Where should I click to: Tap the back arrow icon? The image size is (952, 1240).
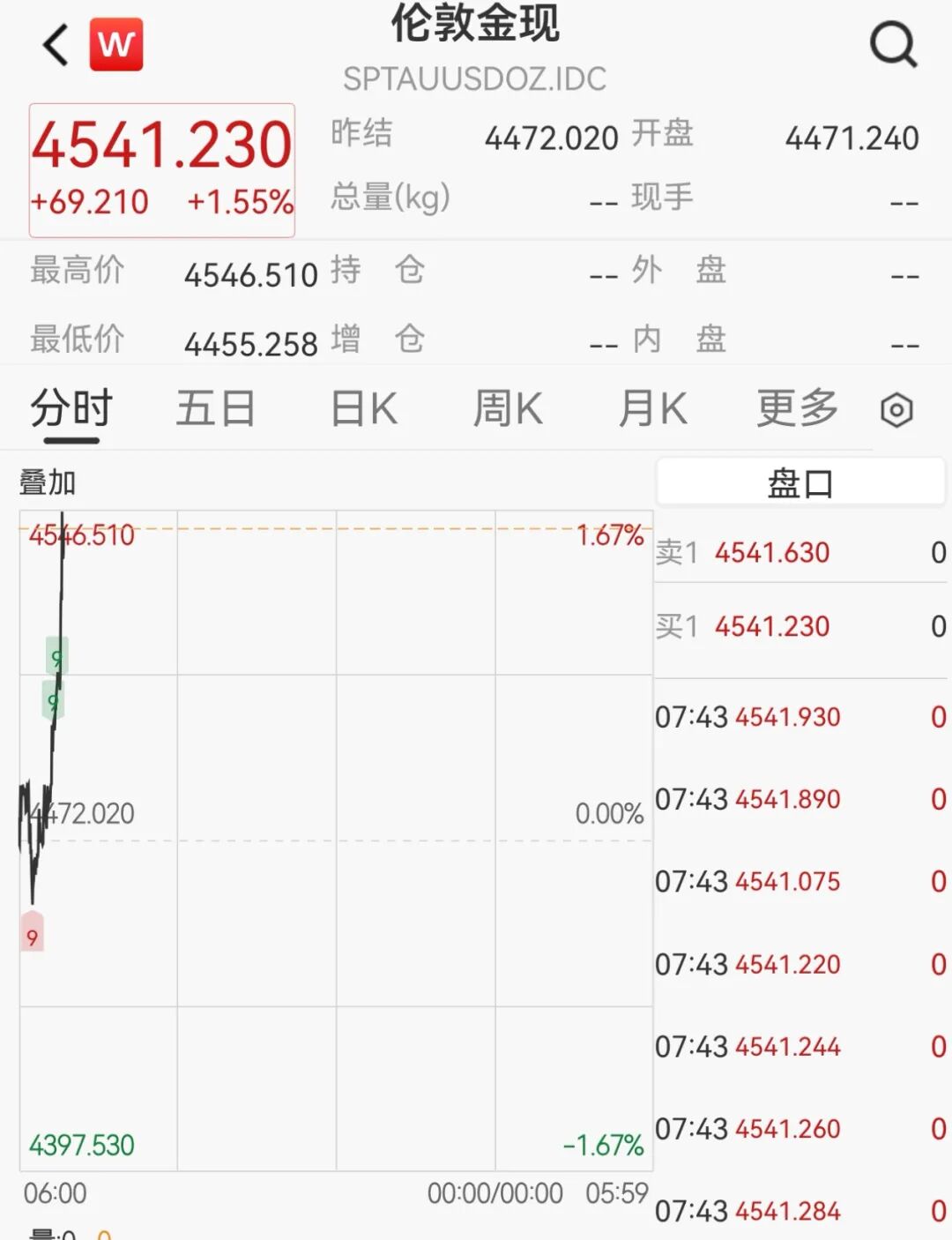[55, 45]
